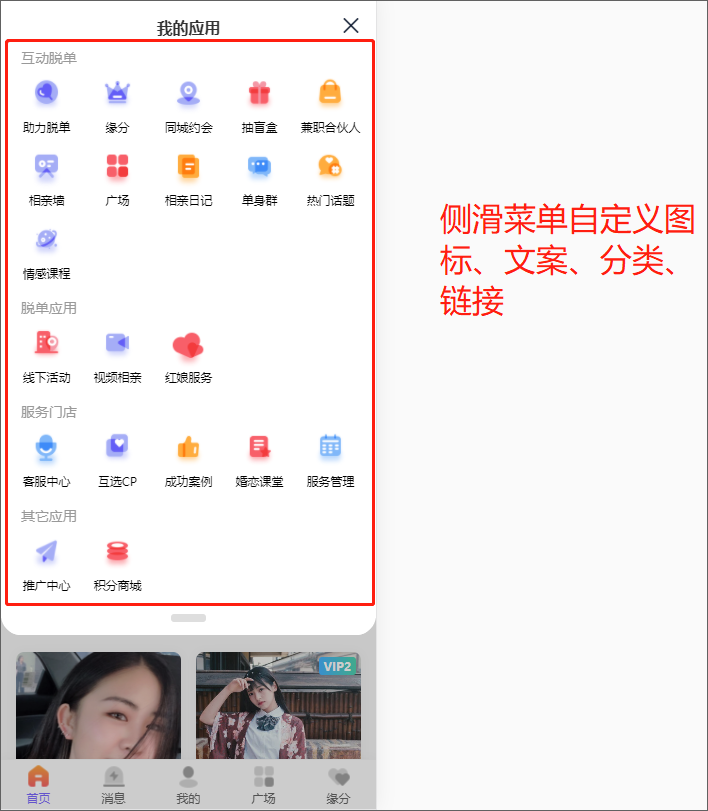Open the 缘分 shortcut in 互动脱单
This screenshot has height=811, width=708.
point(117,104)
